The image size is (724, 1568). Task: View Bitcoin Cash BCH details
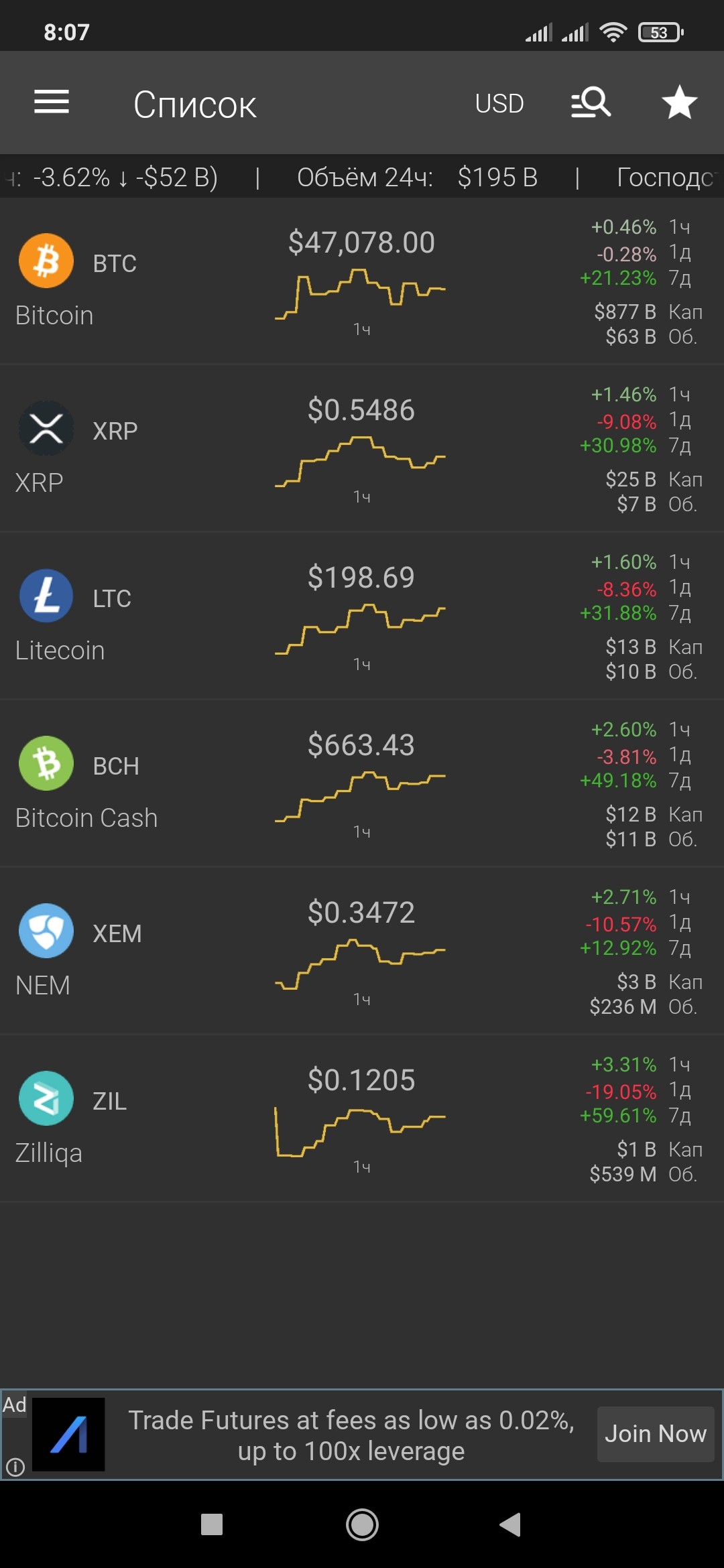coord(362,784)
